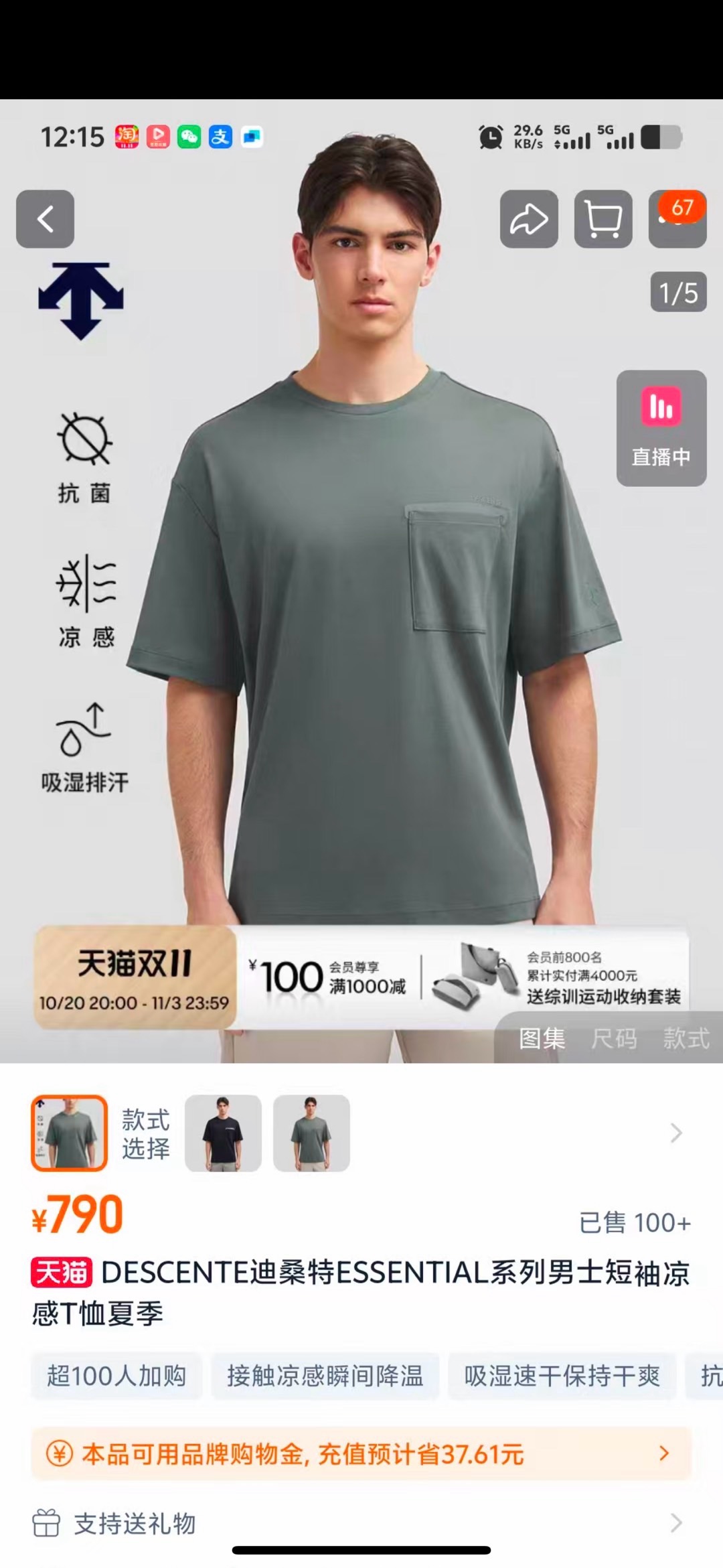Screen dimensions: 723x1568
Task: Tap the 超100人加购 chip
Action: click(116, 1376)
